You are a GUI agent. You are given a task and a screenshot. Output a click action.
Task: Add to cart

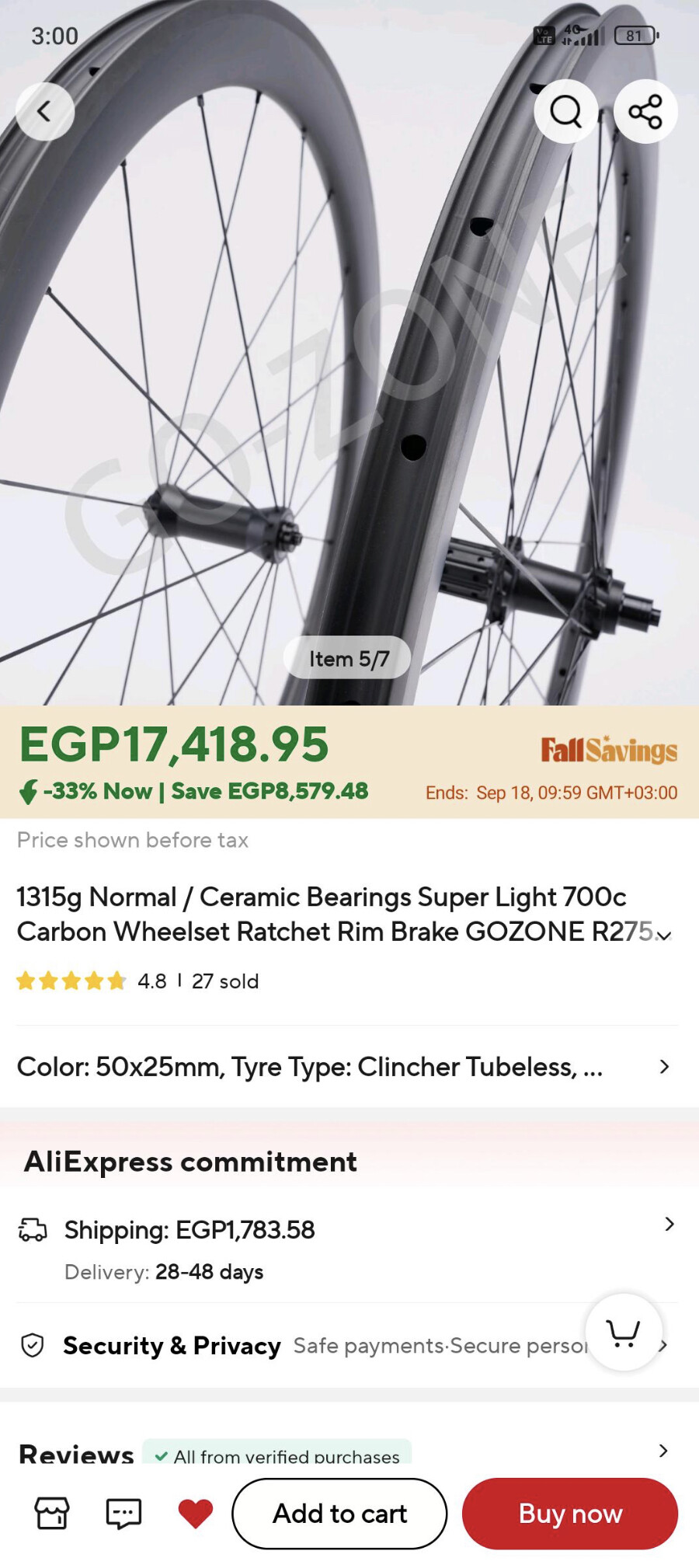[339, 1513]
